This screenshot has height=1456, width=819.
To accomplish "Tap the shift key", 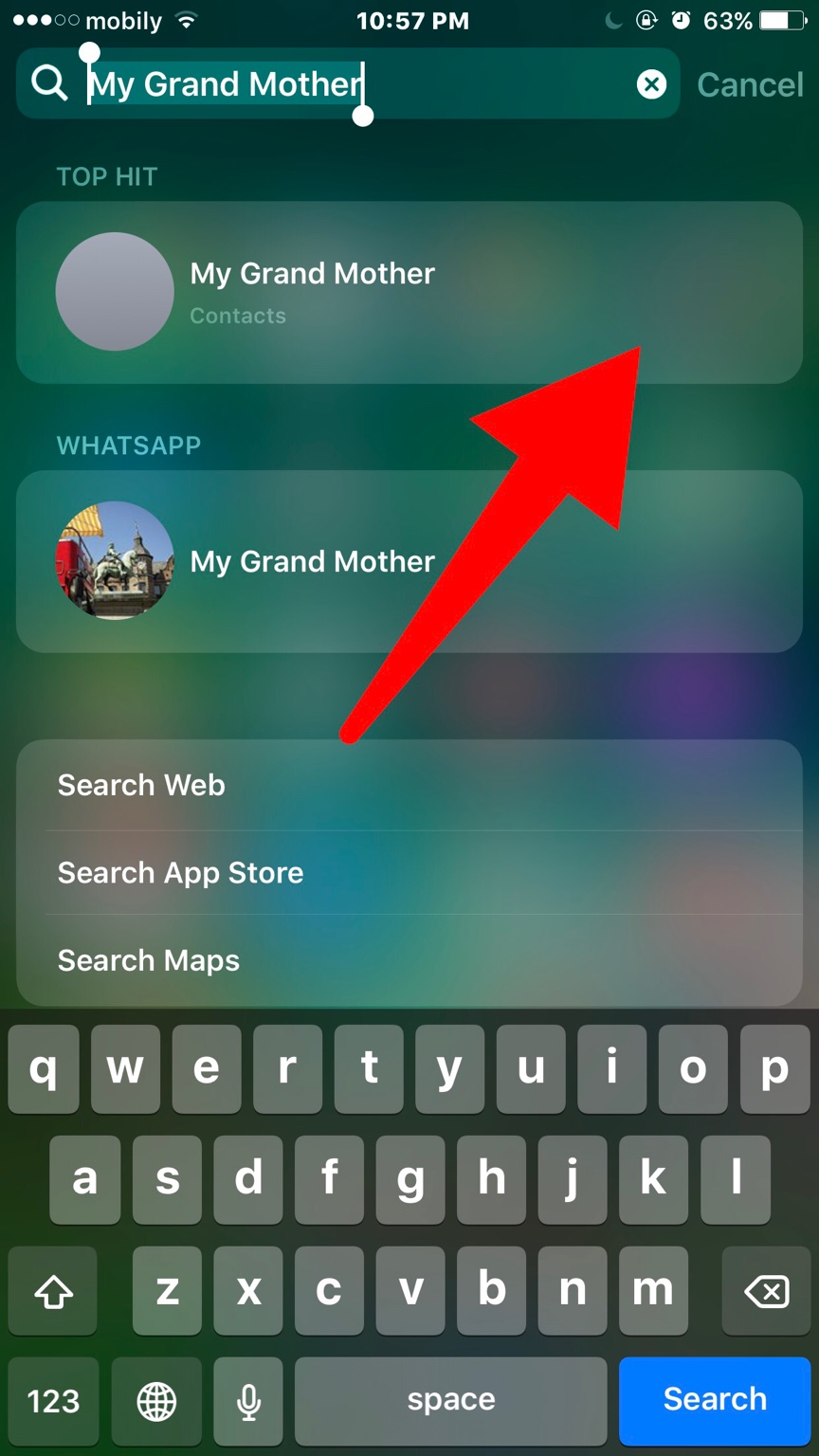I will 53,1291.
